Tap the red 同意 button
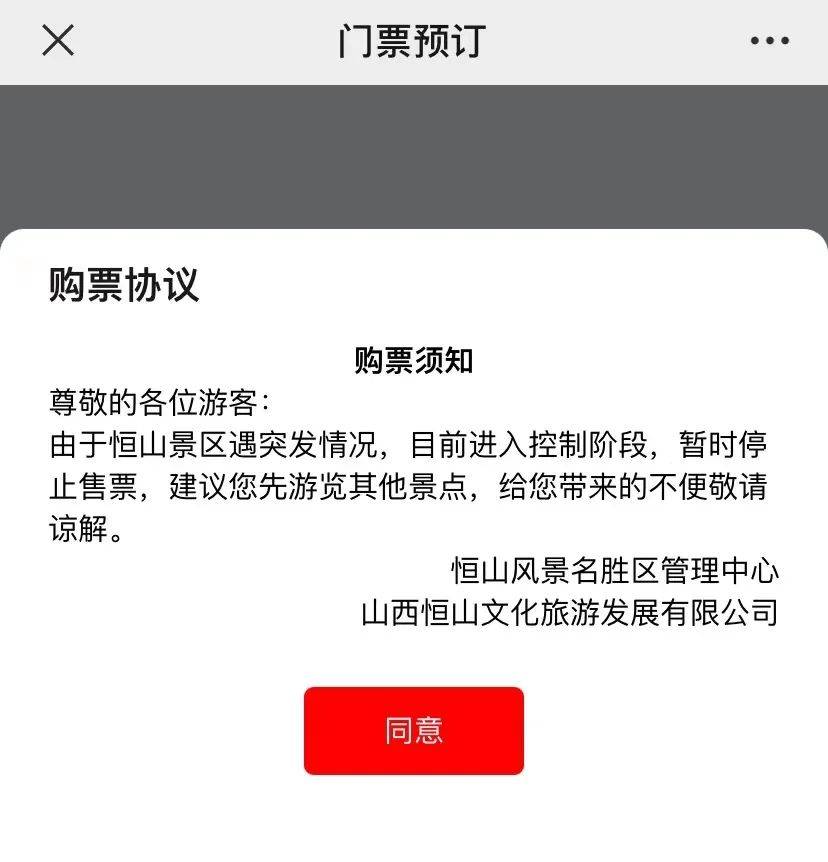Screen dimensions: 828x862 413,730
